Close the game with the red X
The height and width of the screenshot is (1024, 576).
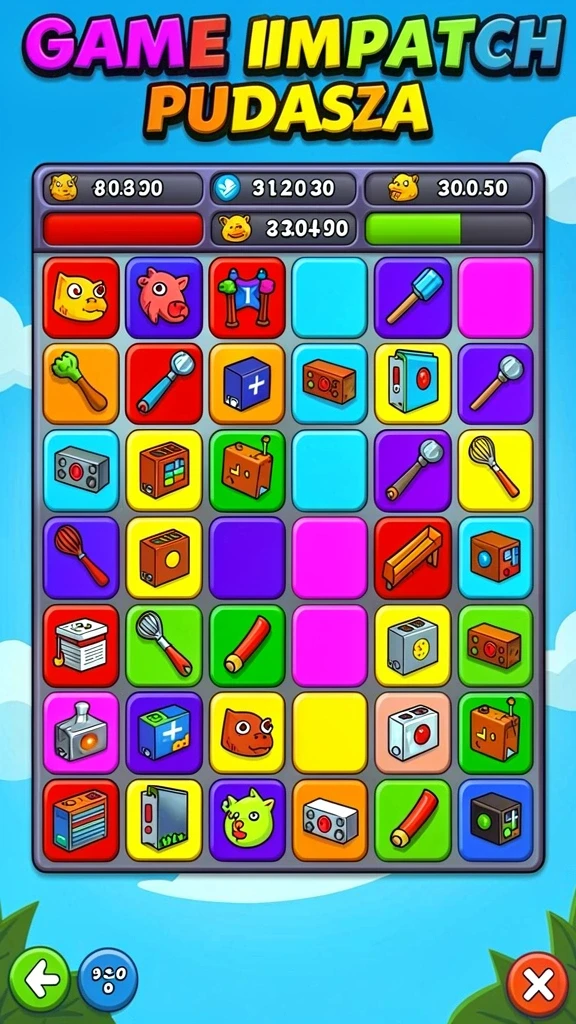(x=537, y=984)
